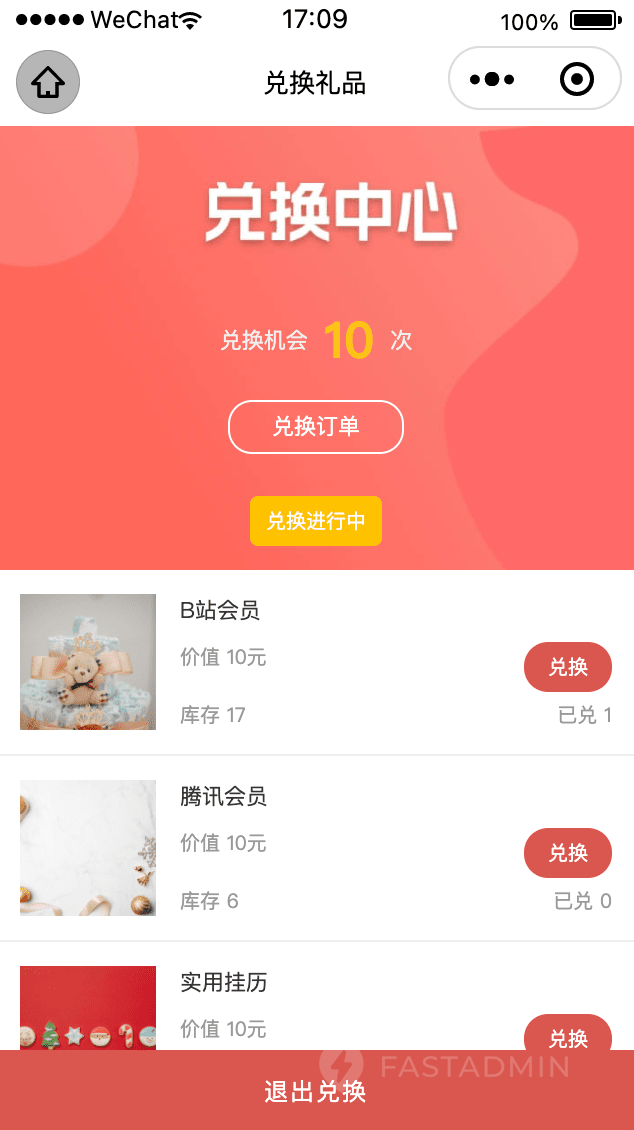Open the mini program three-dot menu
This screenshot has width=634, height=1130.
[x=492, y=79]
